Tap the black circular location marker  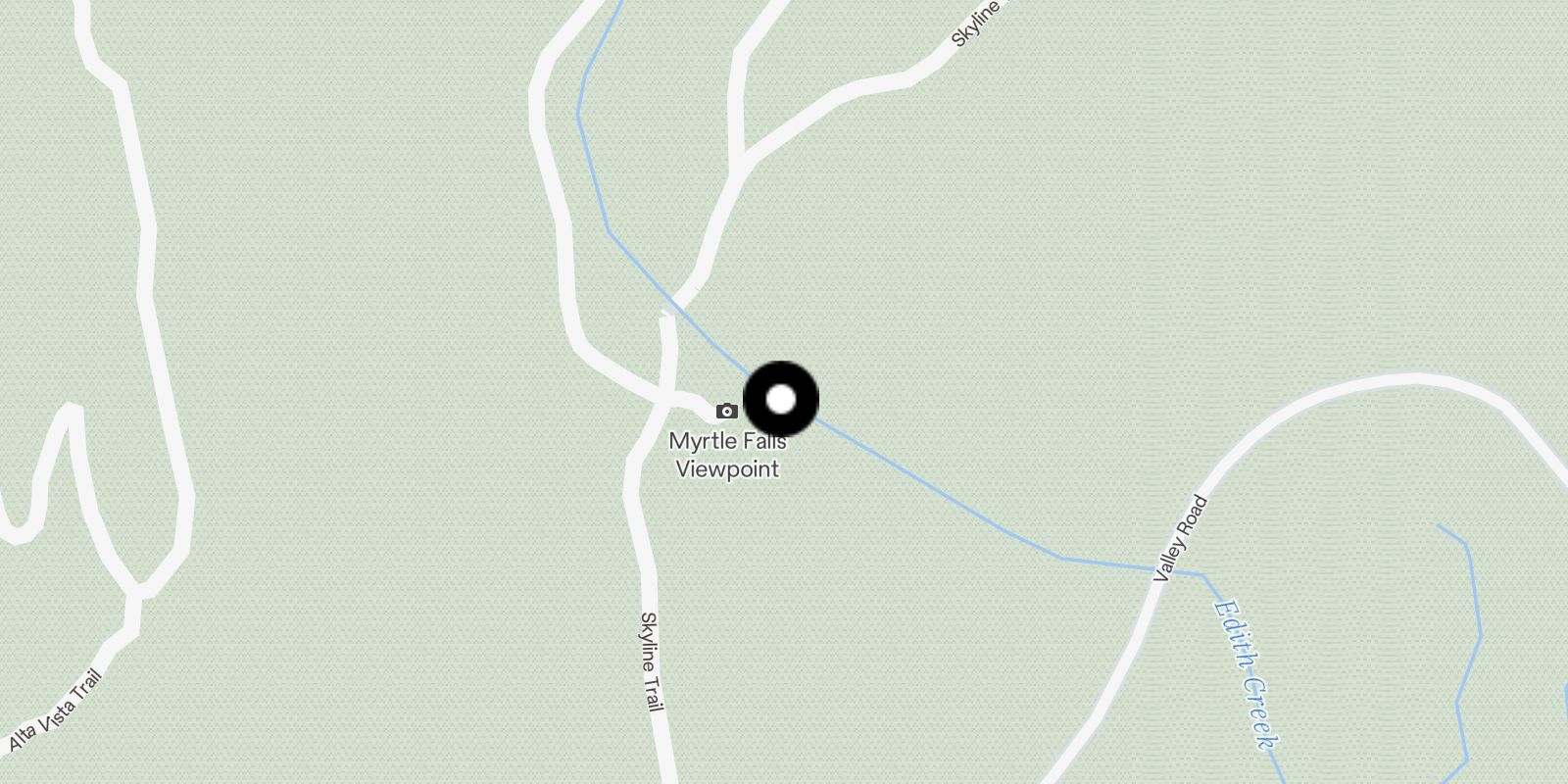(x=781, y=399)
